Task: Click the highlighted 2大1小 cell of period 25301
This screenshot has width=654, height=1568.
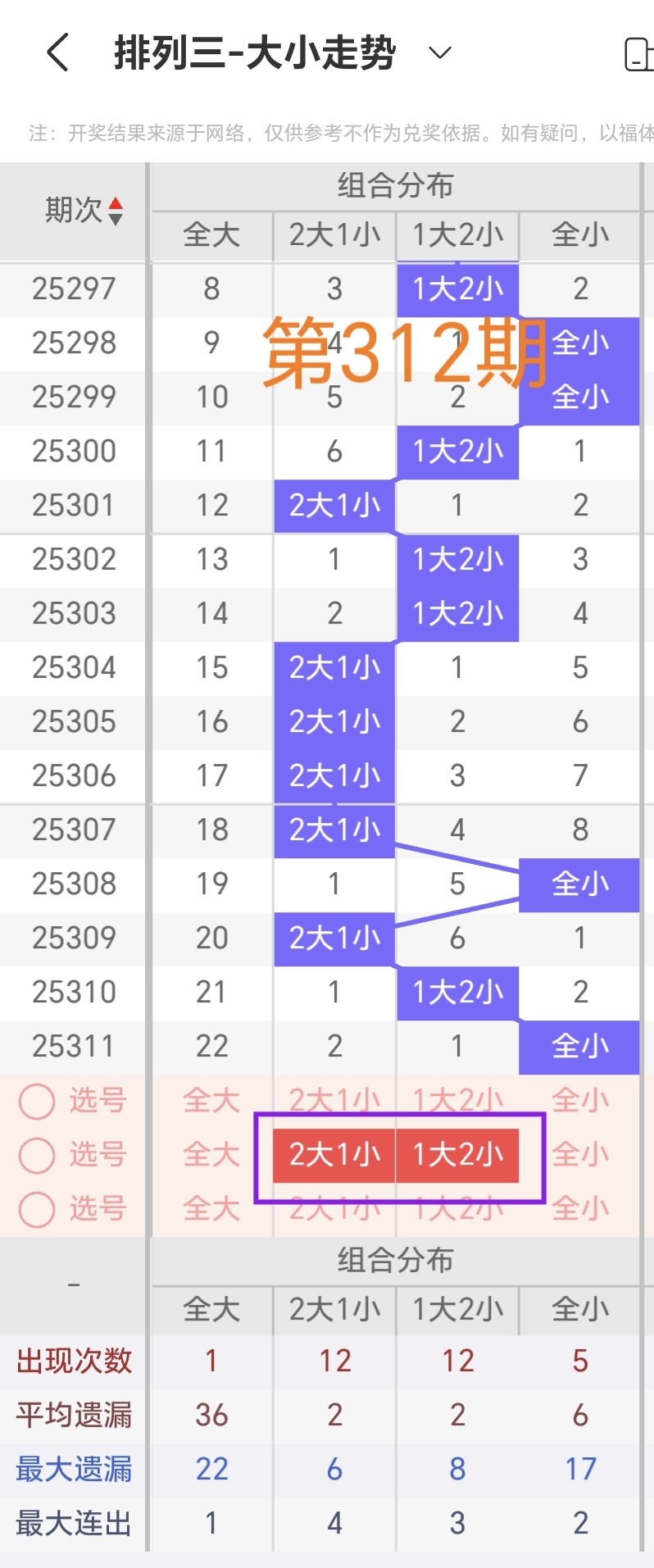Action: click(x=334, y=505)
